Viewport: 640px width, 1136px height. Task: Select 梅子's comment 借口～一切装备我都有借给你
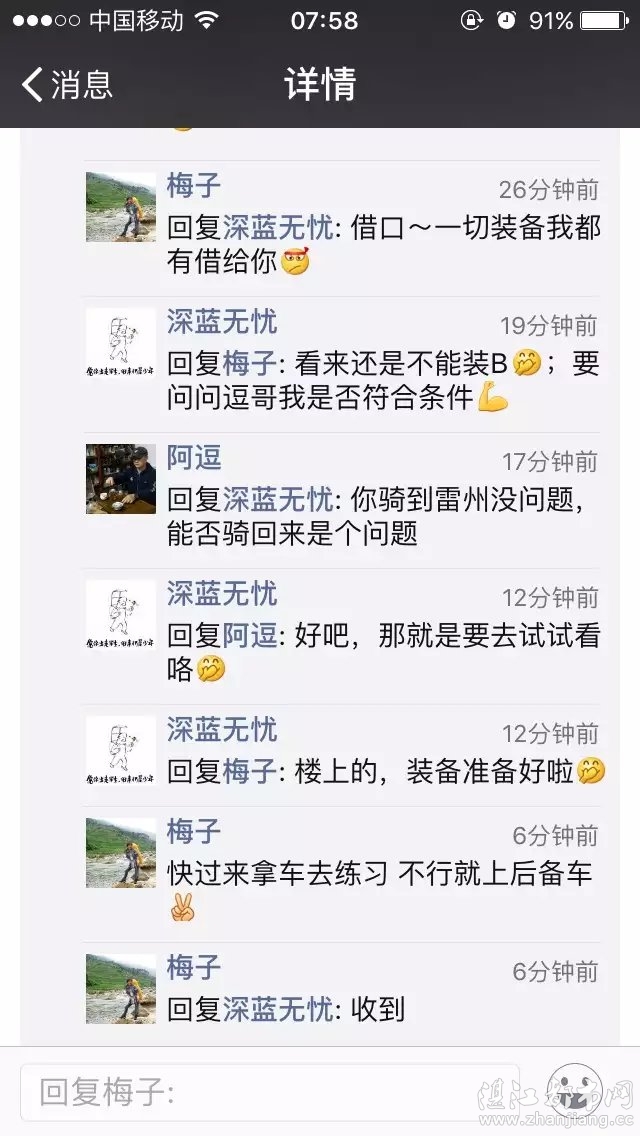click(x=384, y=244)
